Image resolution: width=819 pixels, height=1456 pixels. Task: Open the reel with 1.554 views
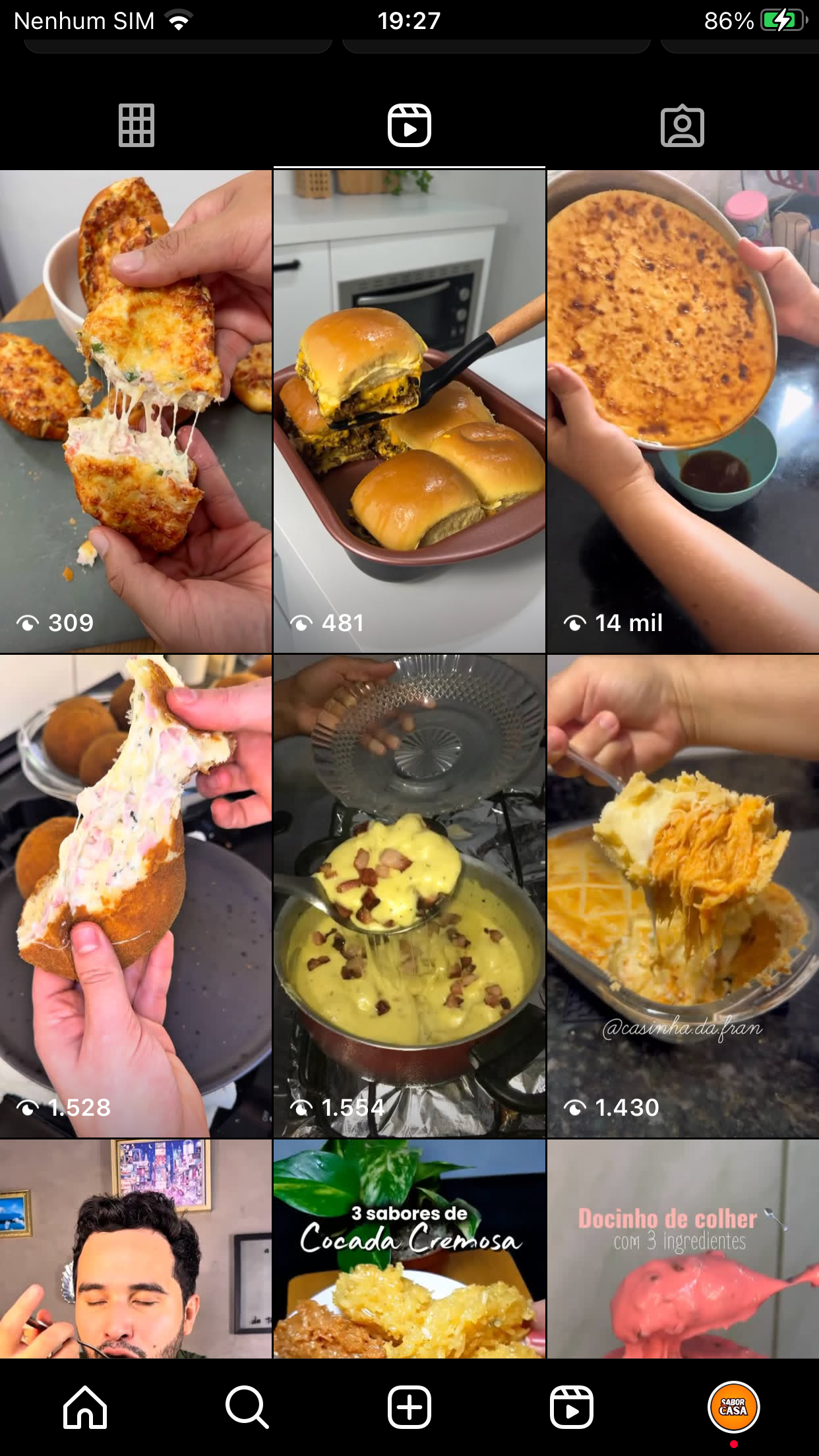[409, 896]
